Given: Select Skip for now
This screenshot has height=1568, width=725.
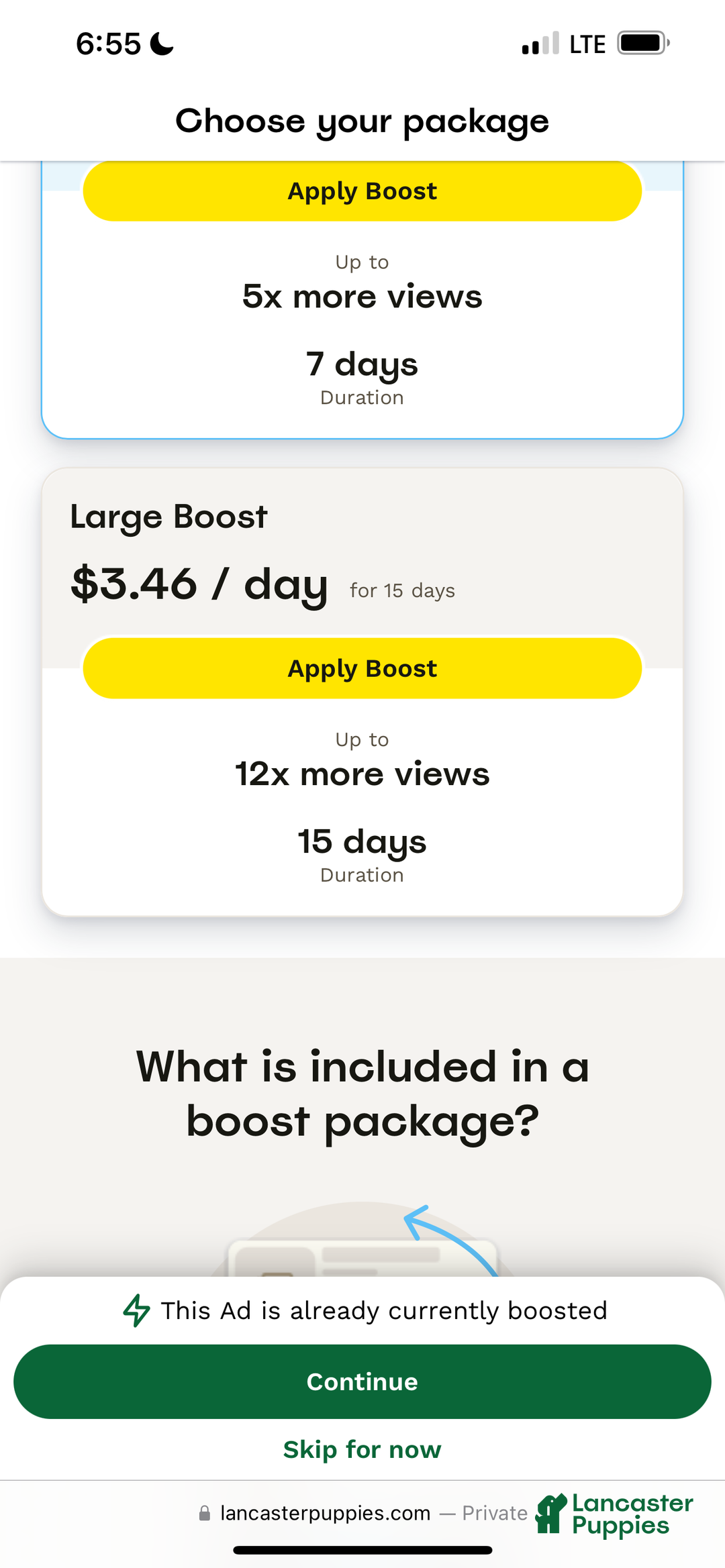Looking at the screenshot, I should 362,1449.
